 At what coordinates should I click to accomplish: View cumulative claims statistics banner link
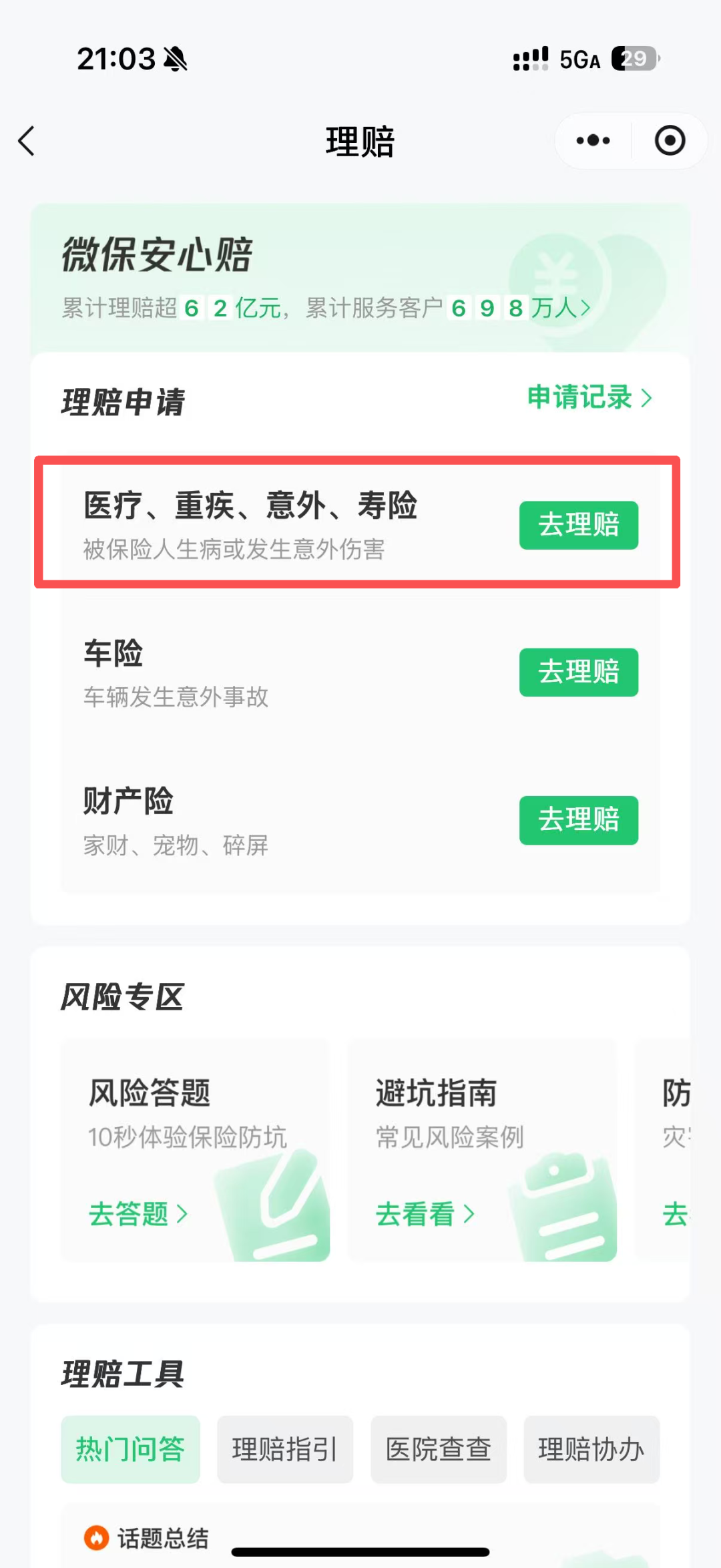coord(326,308)
